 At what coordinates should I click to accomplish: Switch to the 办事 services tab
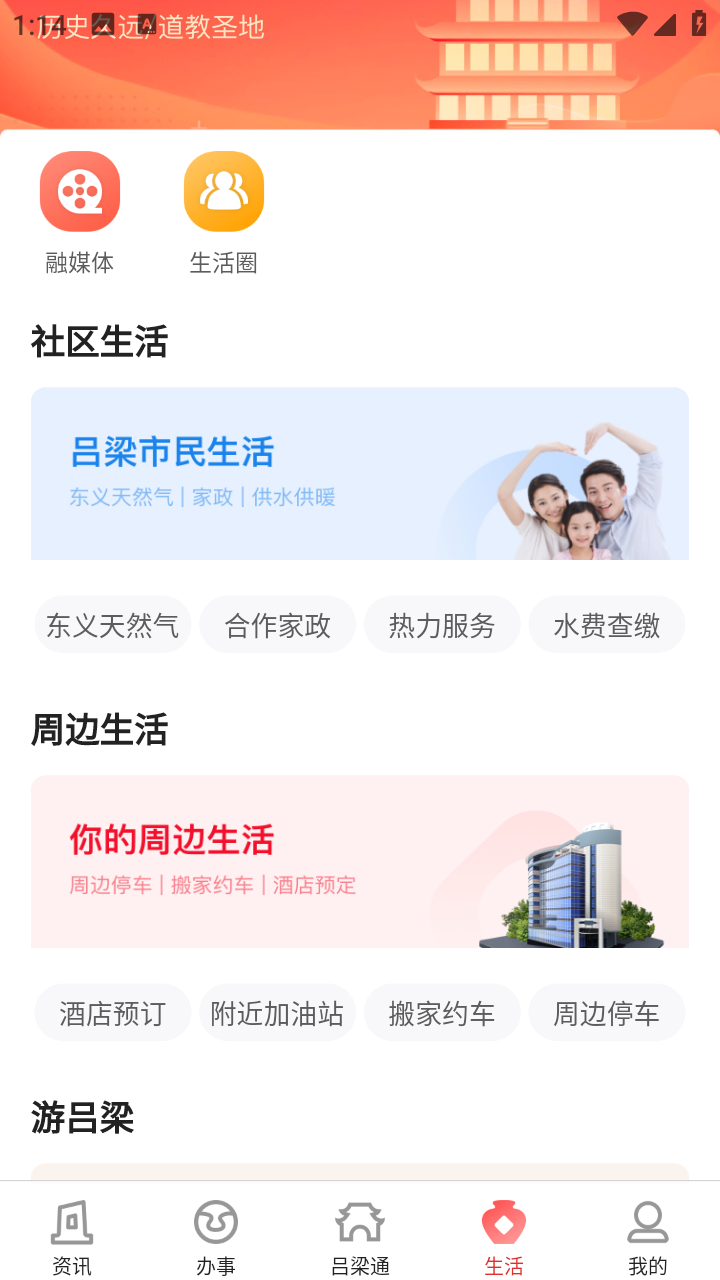point(216,1238)
